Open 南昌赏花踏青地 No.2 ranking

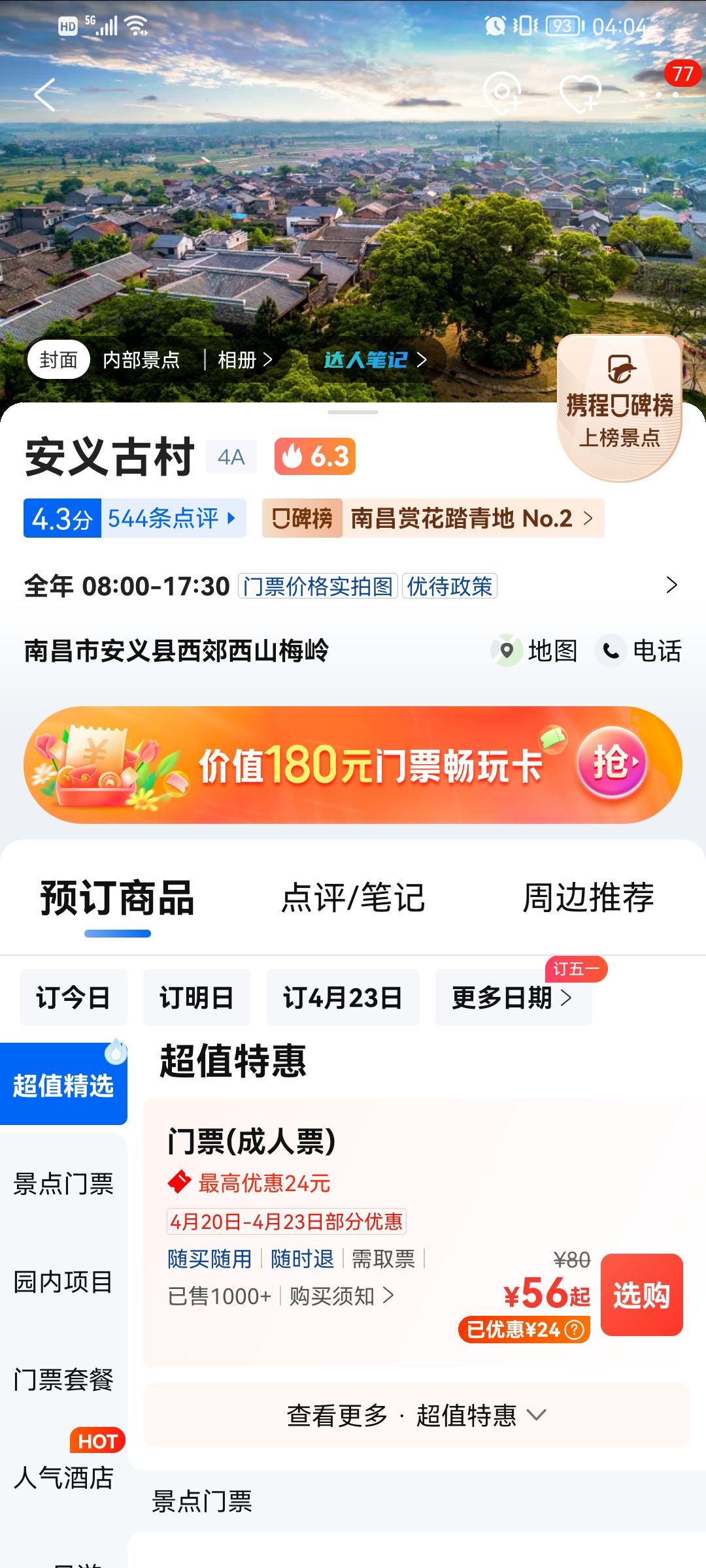click(471, 519)
